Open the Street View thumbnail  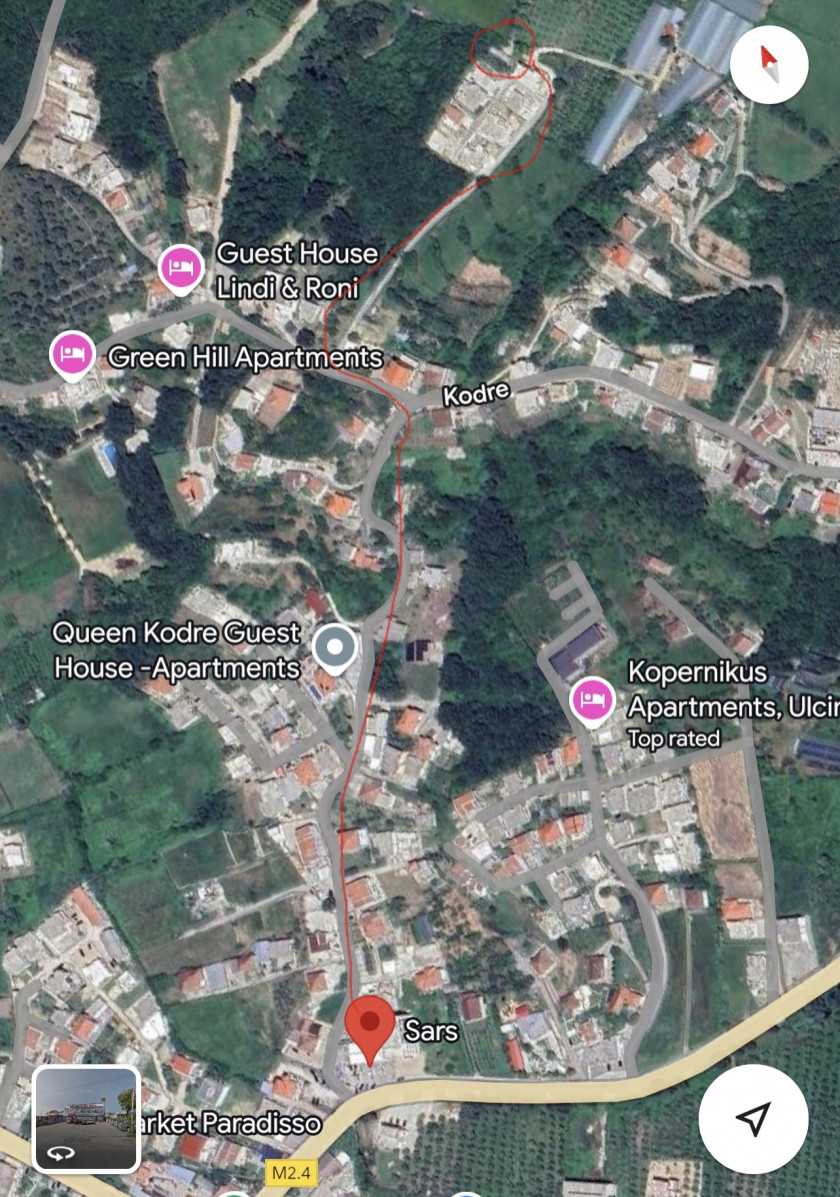click(x=85, y=1110)
